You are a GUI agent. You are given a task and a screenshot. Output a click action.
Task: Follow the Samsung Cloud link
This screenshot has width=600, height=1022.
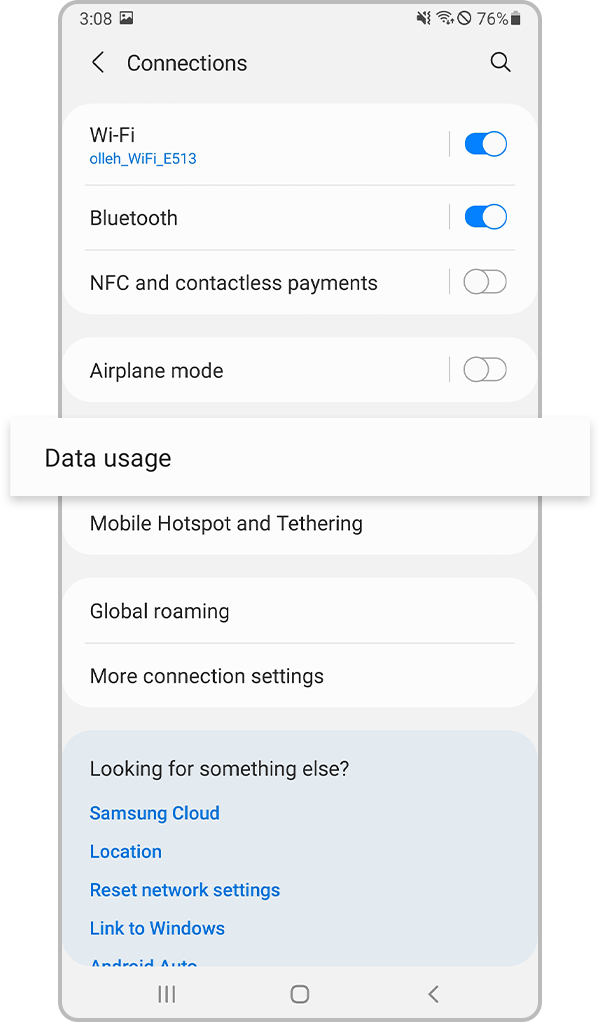tap(155, 813)
